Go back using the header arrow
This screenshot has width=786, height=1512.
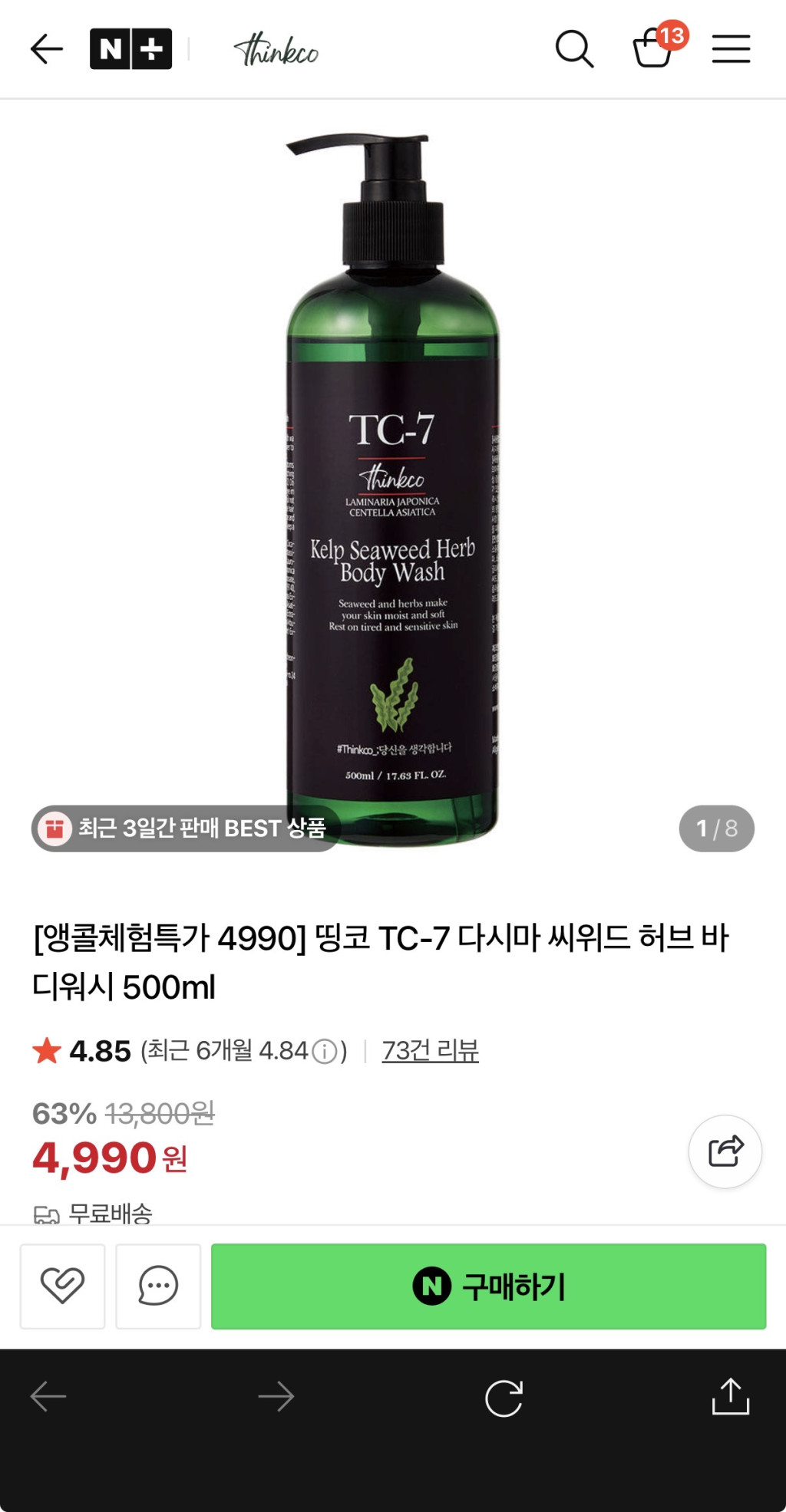pos(46,49)
